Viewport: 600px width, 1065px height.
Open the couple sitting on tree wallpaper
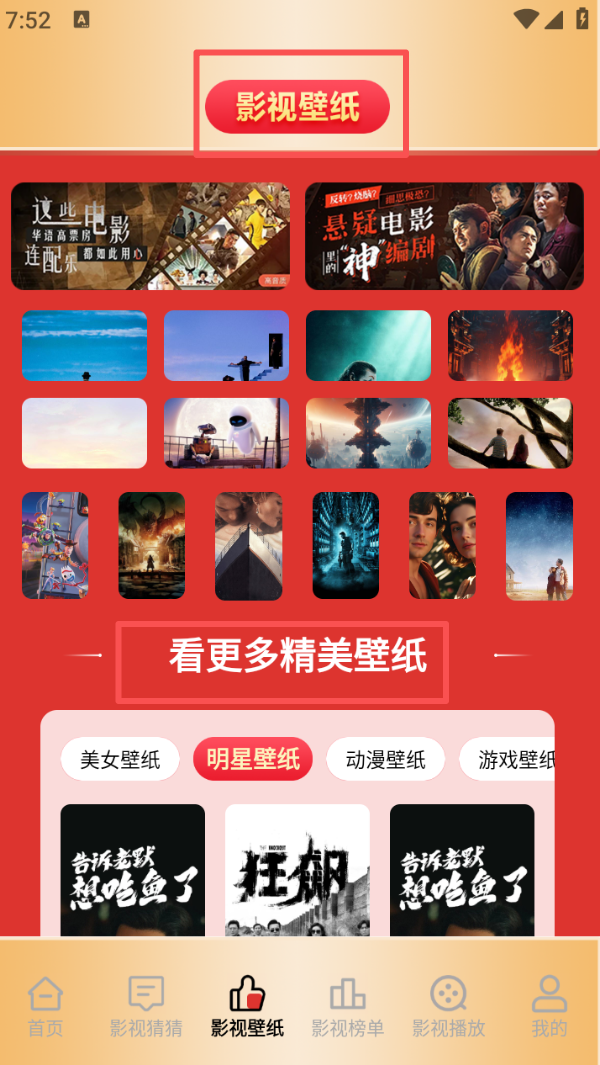pos(510,433)
